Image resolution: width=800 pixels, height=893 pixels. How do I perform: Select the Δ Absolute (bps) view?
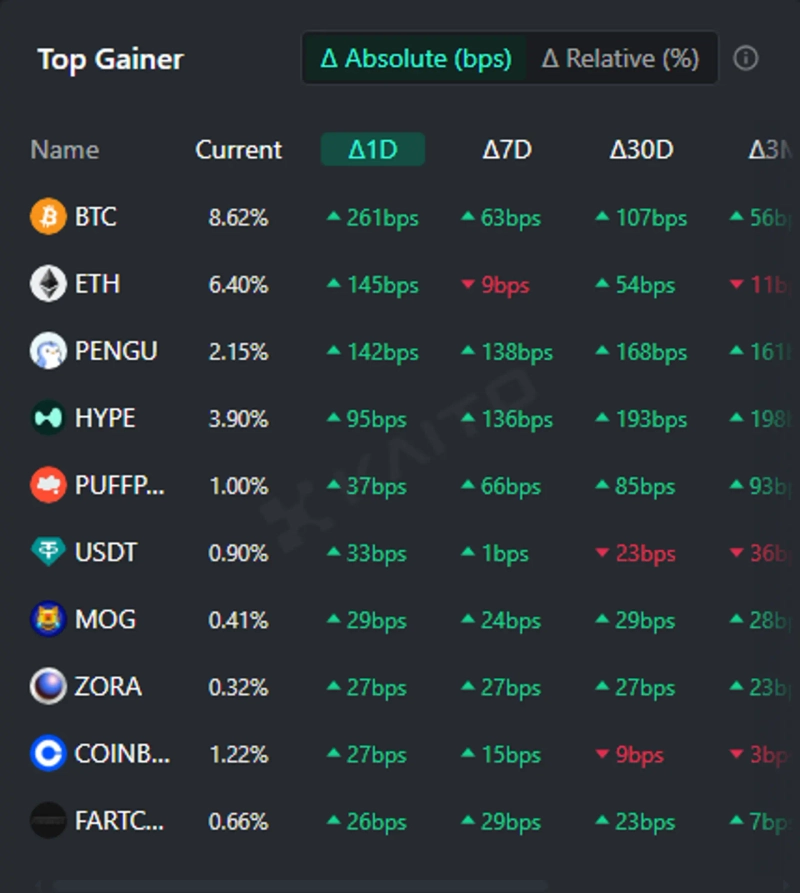coord(415,59)
